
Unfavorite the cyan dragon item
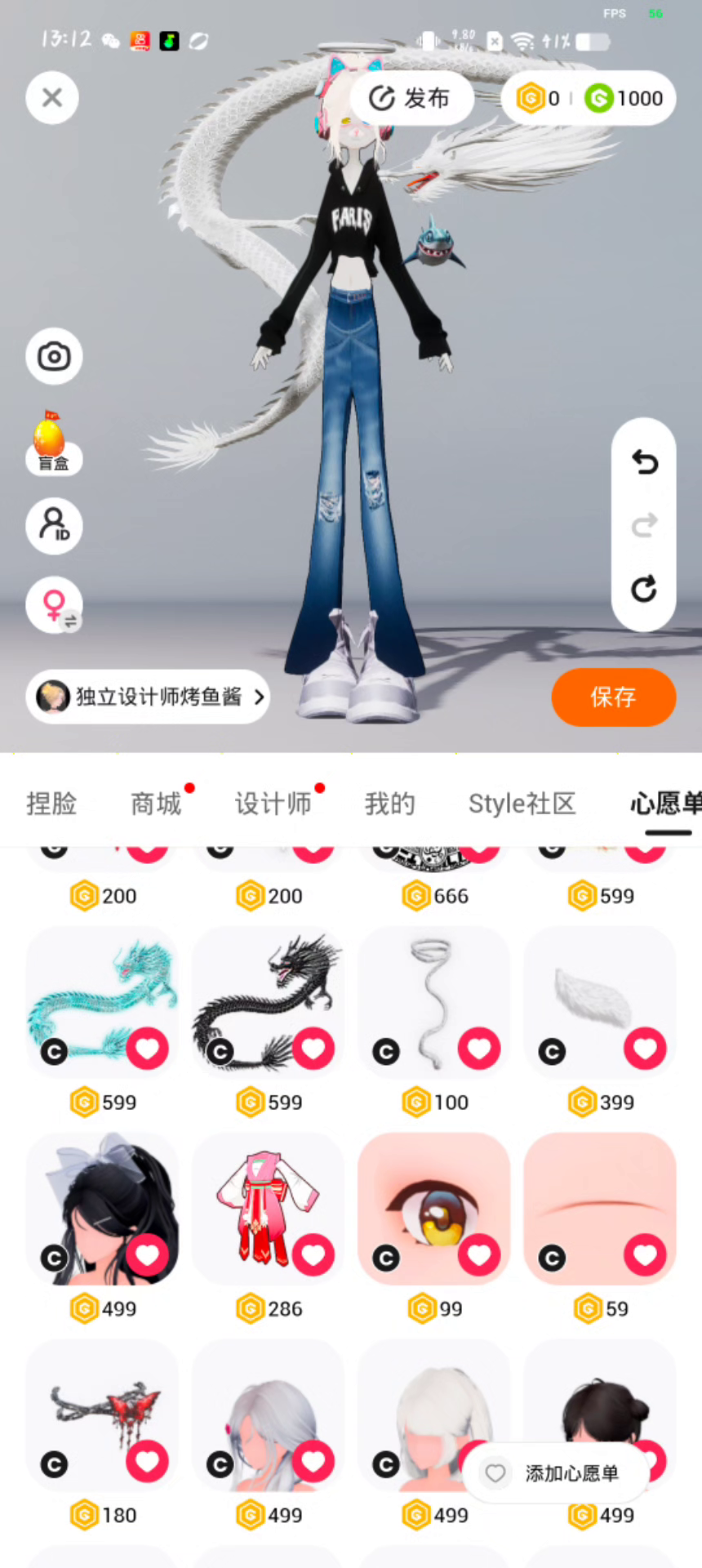click(148, 1049)
